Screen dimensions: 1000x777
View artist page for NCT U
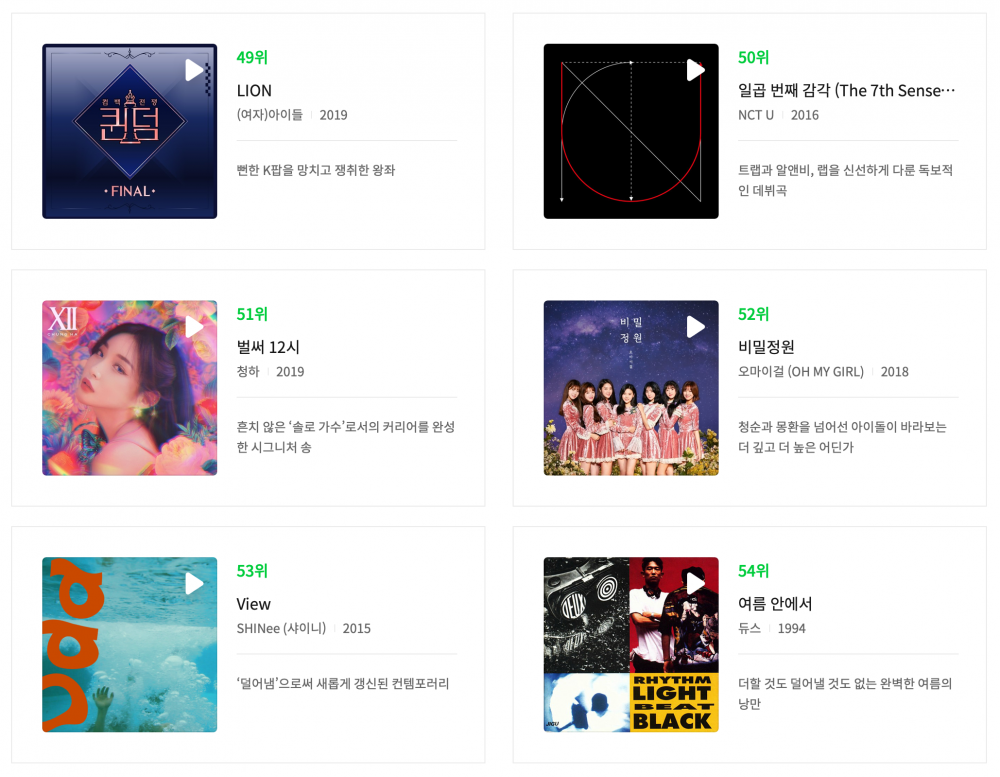pyautogui.click(x=756, y=115)
